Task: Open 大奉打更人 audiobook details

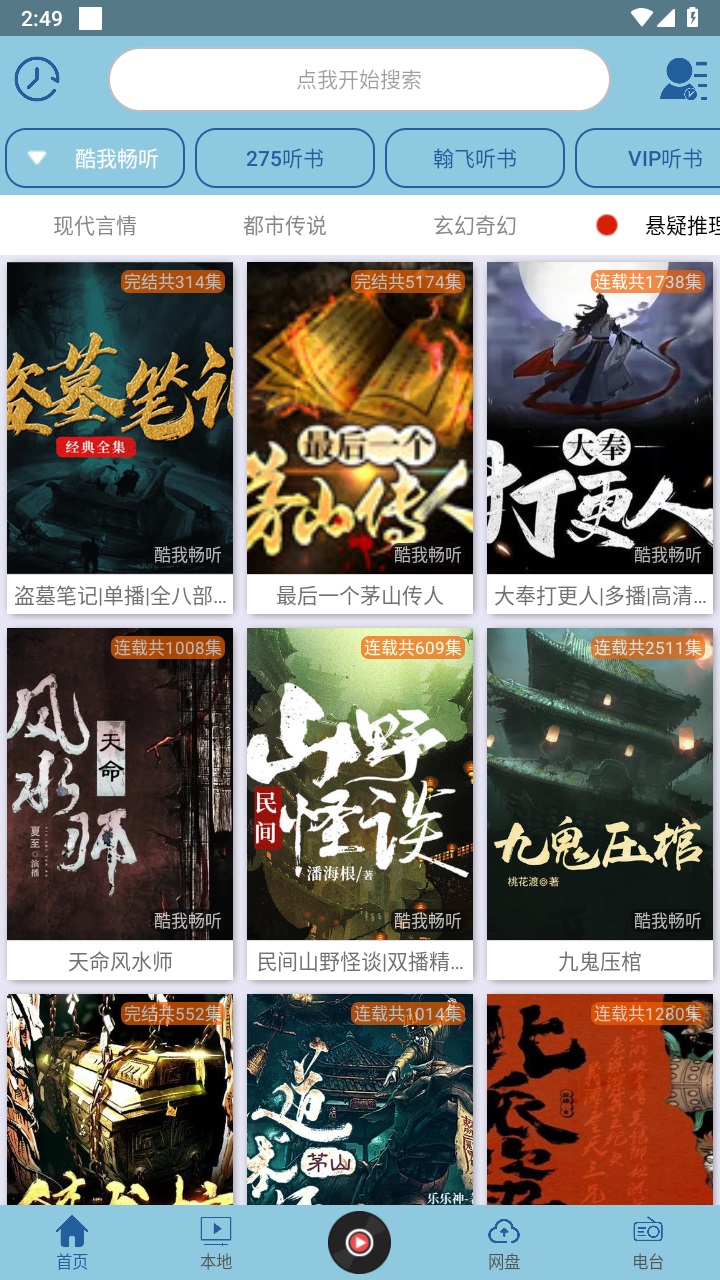Action: click(x=599, y=420)
